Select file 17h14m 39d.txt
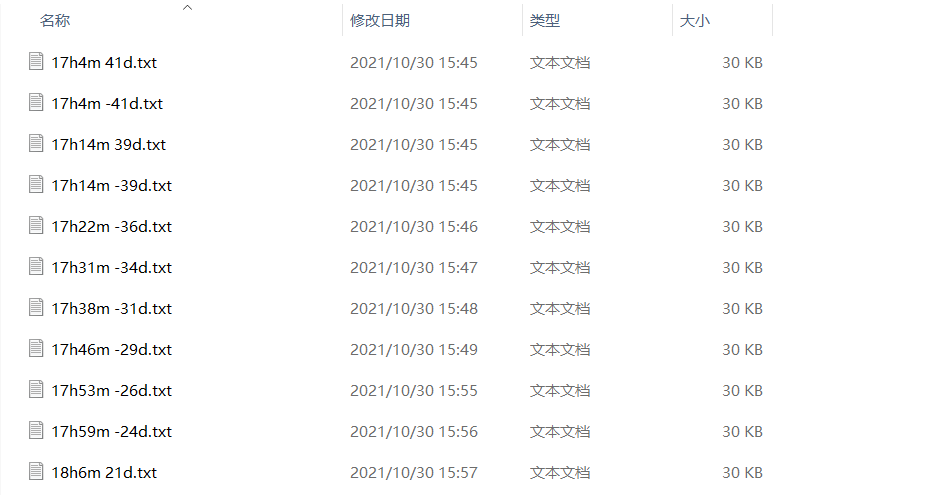 coord(108,145)
